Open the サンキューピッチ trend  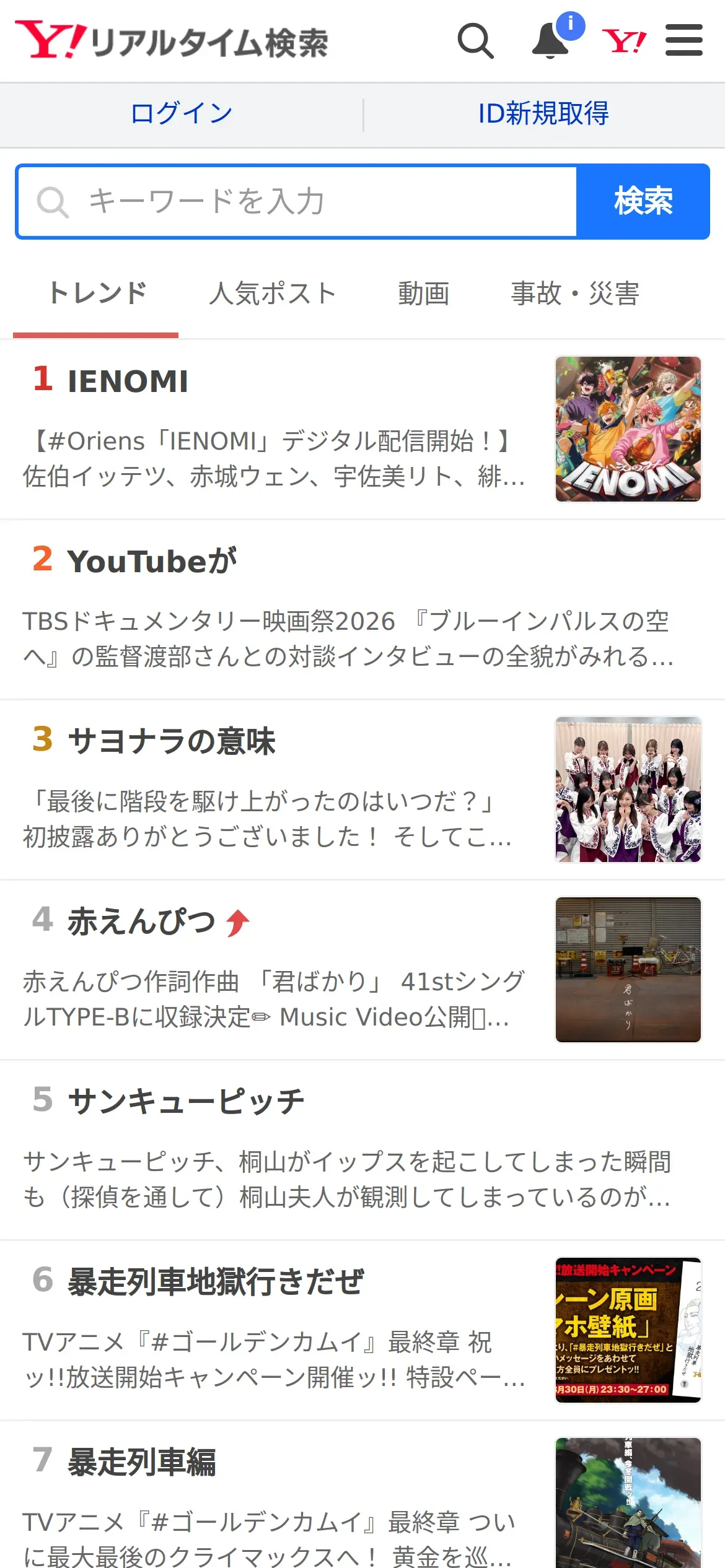pos(347,1150)
